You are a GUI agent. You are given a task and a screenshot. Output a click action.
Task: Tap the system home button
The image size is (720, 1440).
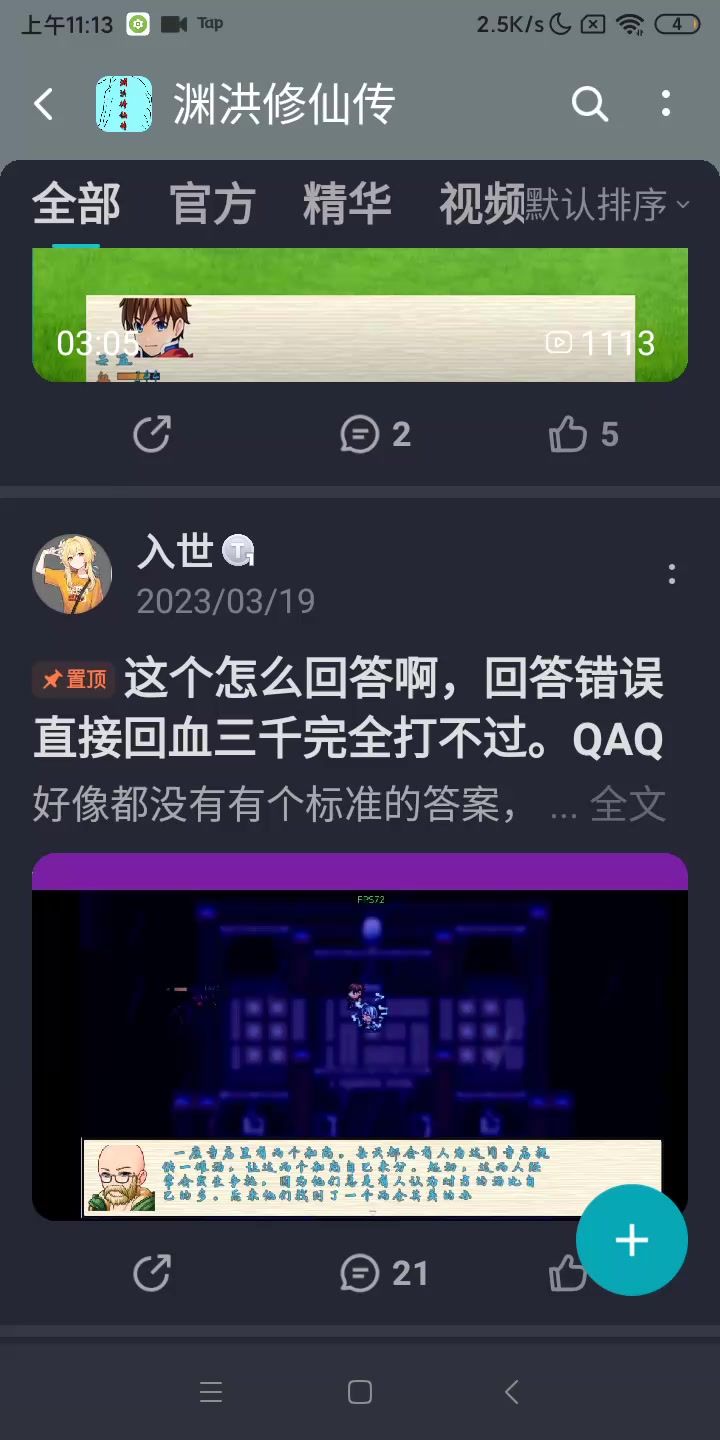360,1392
